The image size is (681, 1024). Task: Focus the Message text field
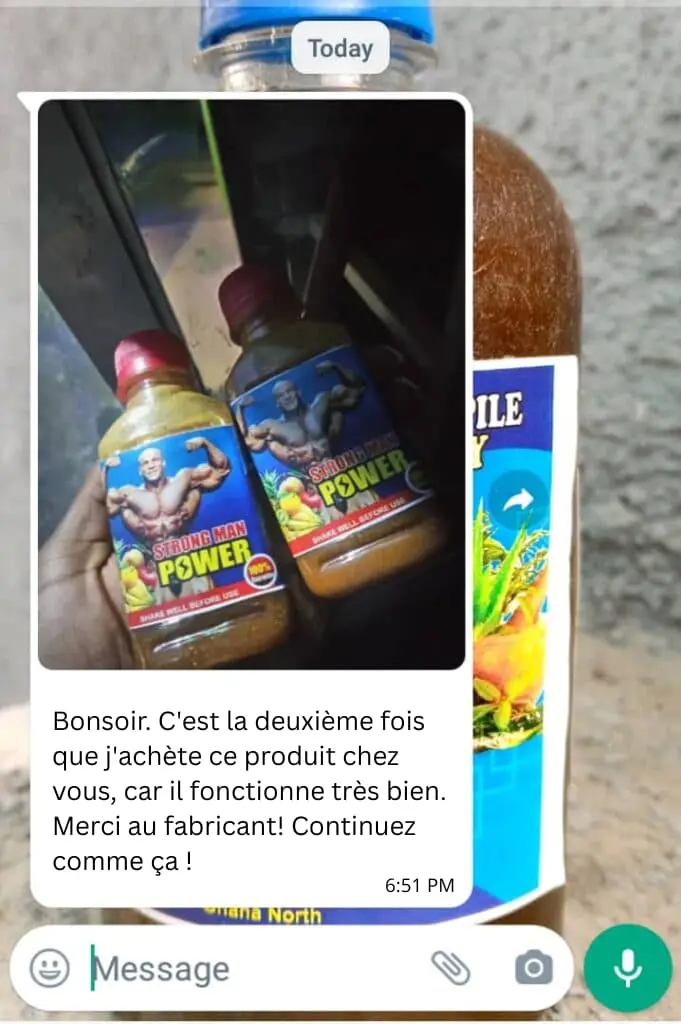[x=250, y=969]
